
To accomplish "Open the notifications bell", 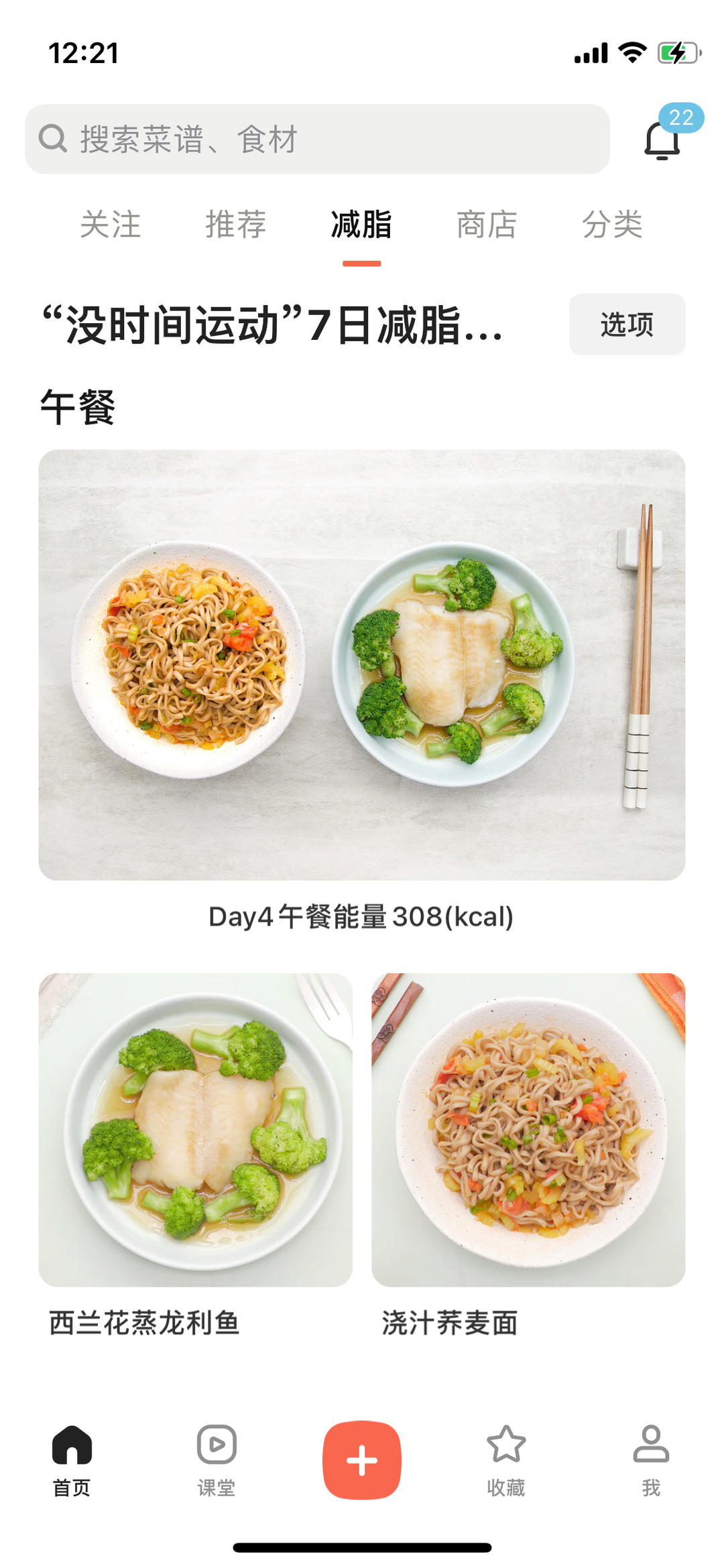I will [x=662, y=139].
